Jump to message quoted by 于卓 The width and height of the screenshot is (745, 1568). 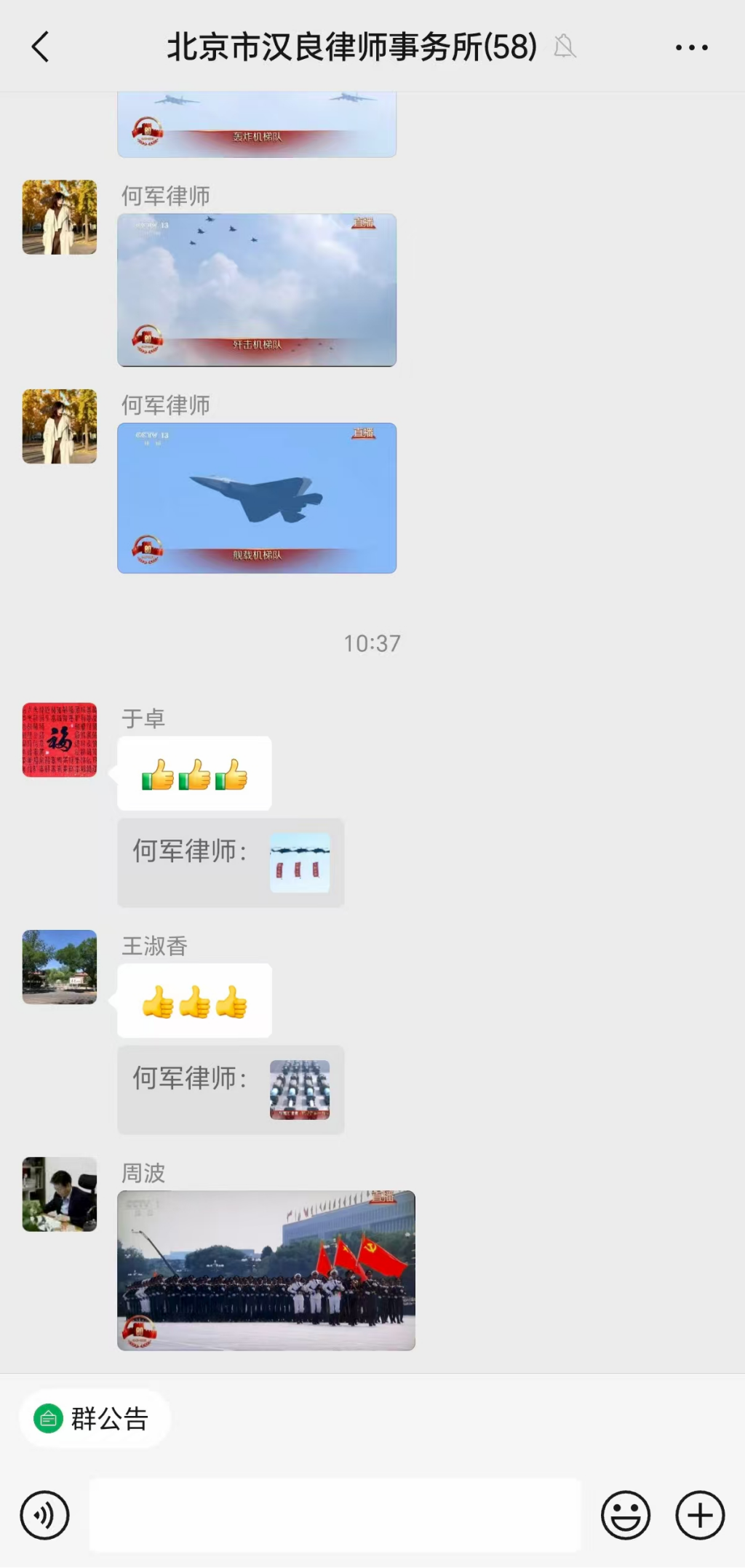click(231, 862)
